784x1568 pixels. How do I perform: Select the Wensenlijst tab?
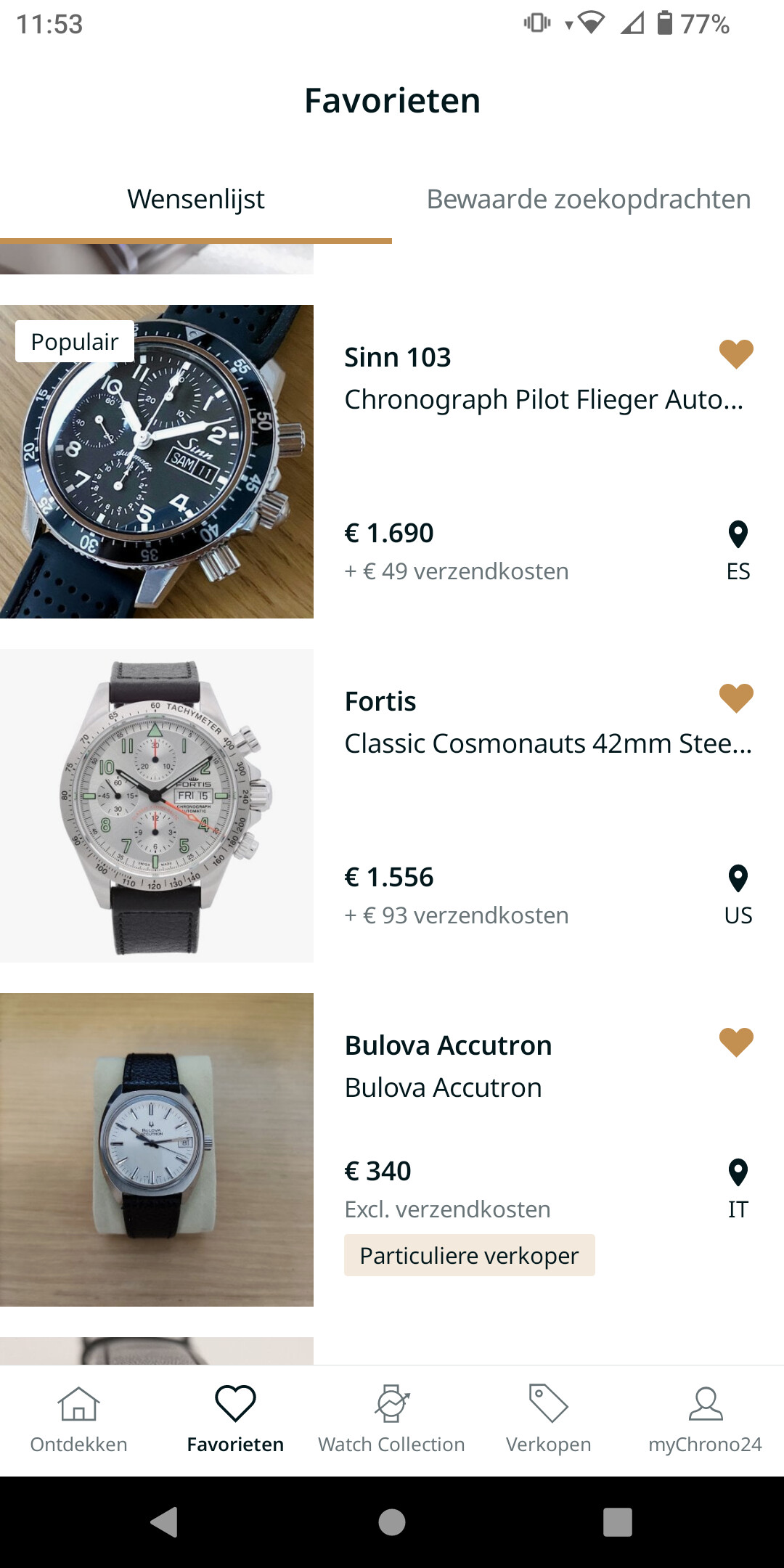196,200
